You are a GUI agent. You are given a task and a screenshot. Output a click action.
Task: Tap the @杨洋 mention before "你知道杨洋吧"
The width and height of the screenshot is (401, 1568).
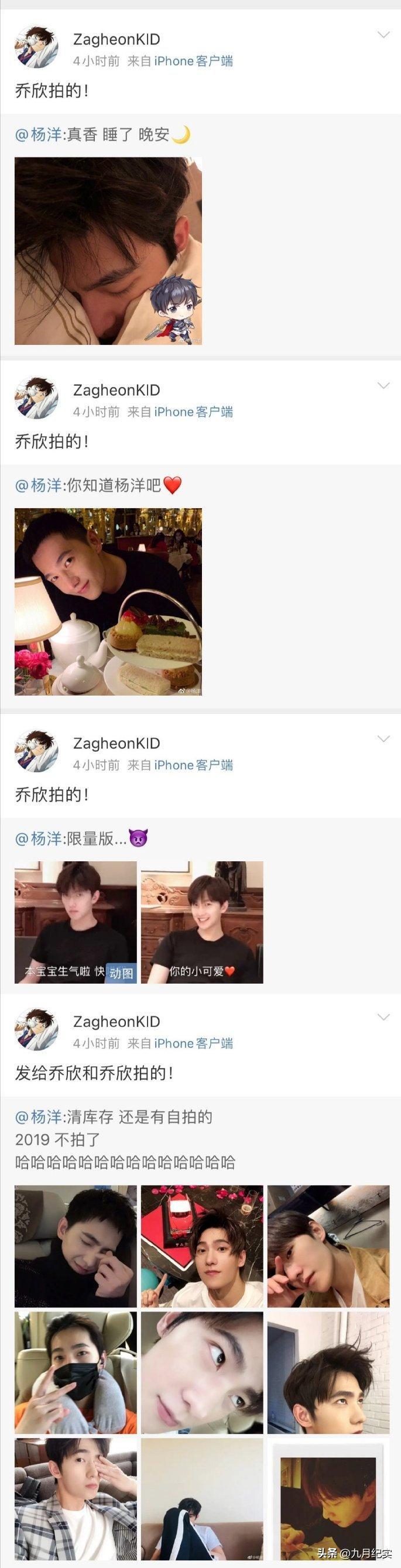click(38, 485)
